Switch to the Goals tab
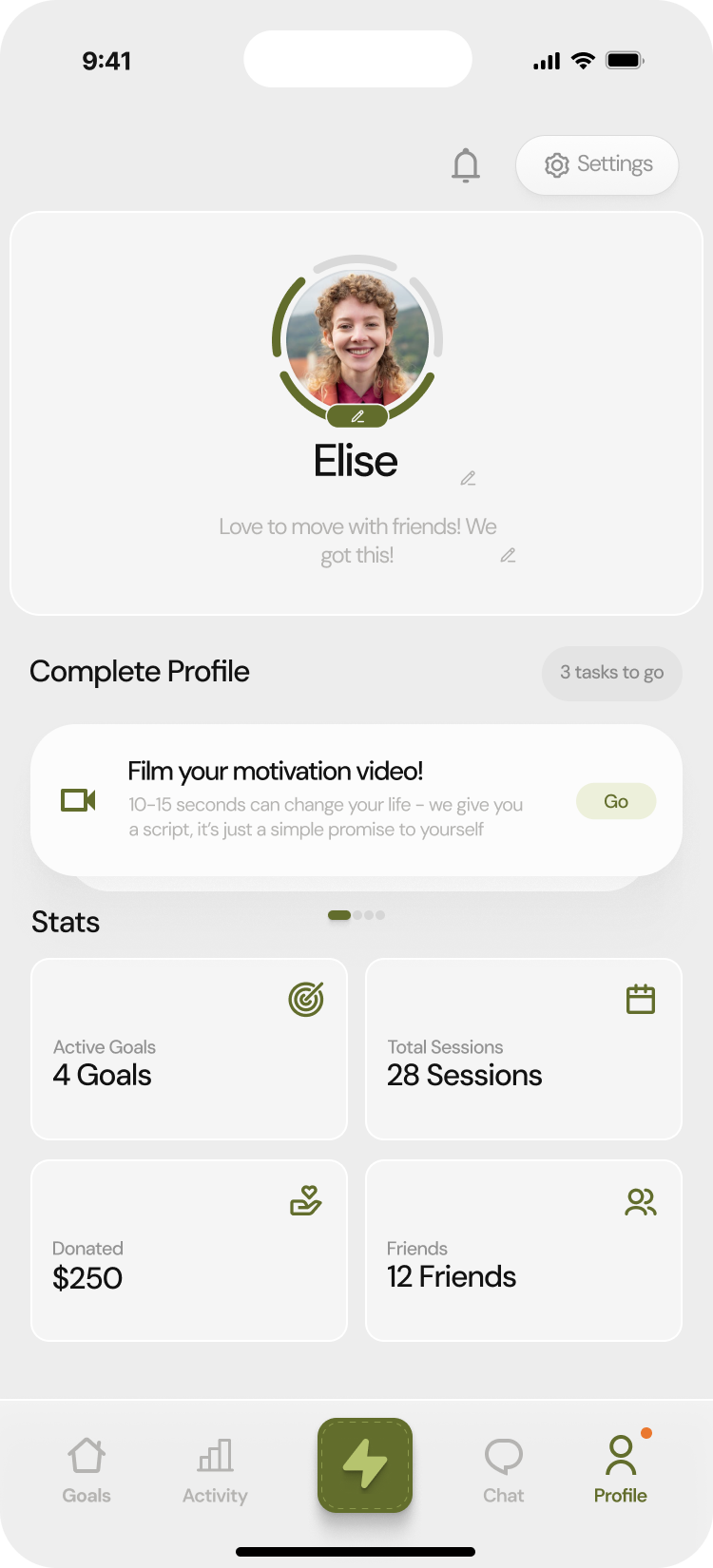 pyautogui.click(x=86, y=1468)
